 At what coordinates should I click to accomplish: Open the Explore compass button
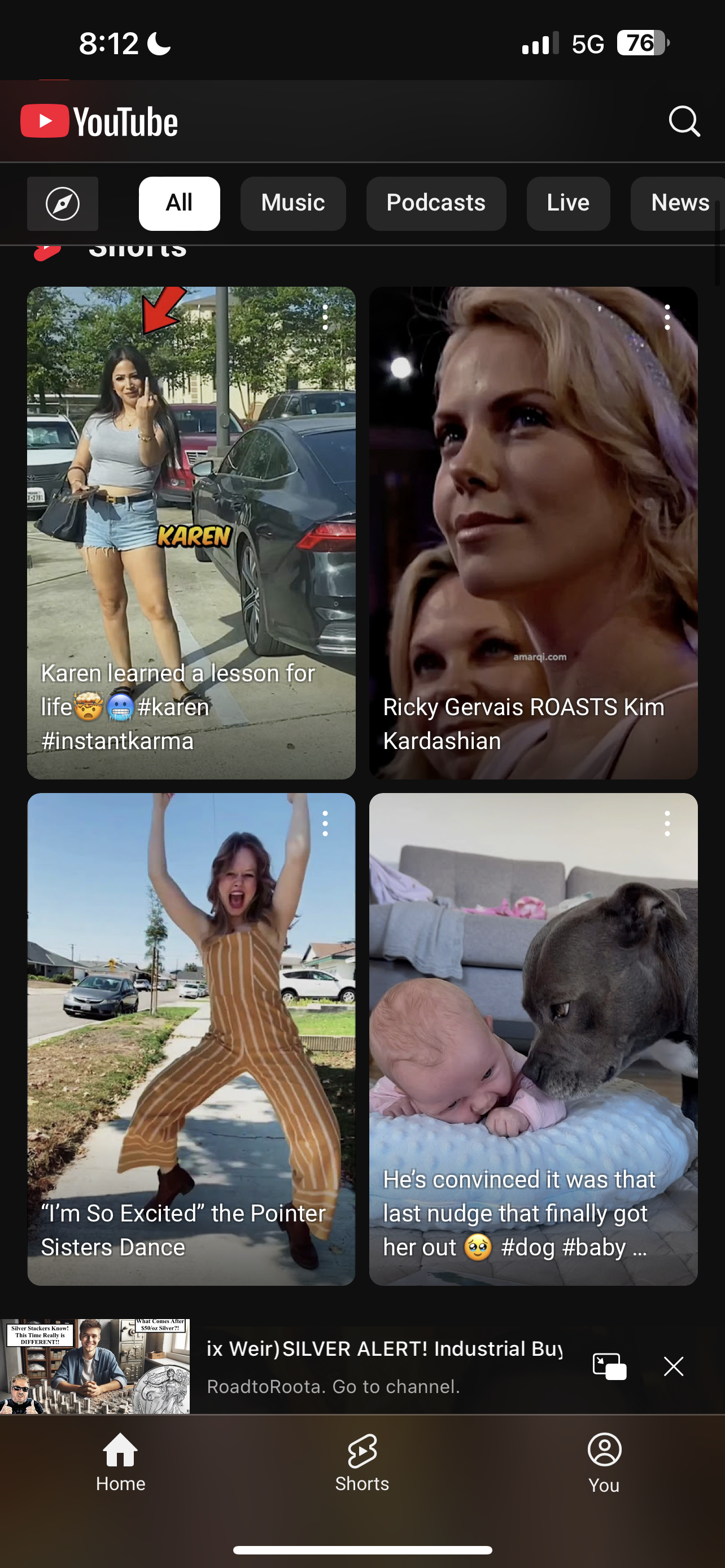pos(63,203)
